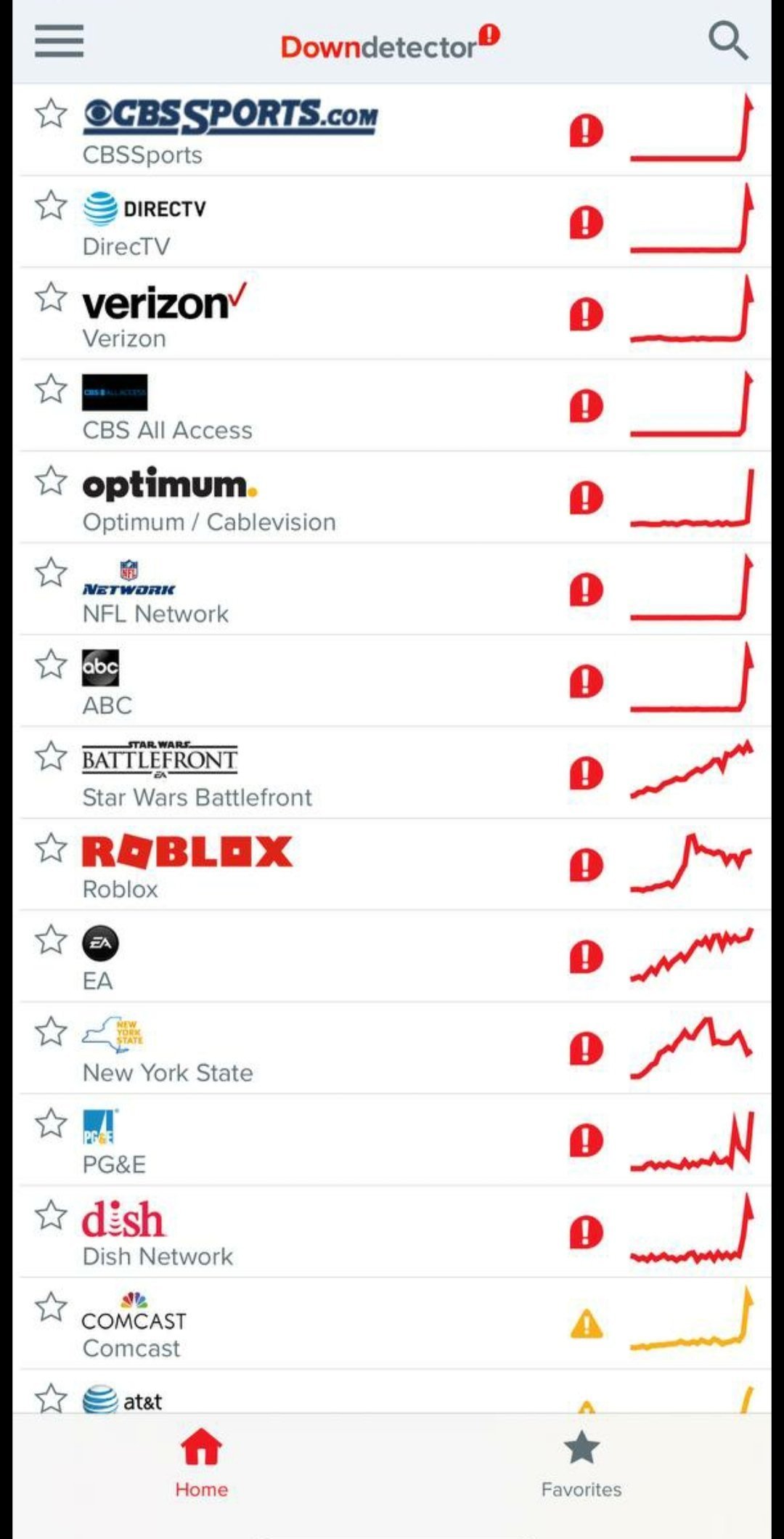Viewport: 784px width, 1539px height.
Task: Add Roblox to favorites via star
Action: pos(51,848)
